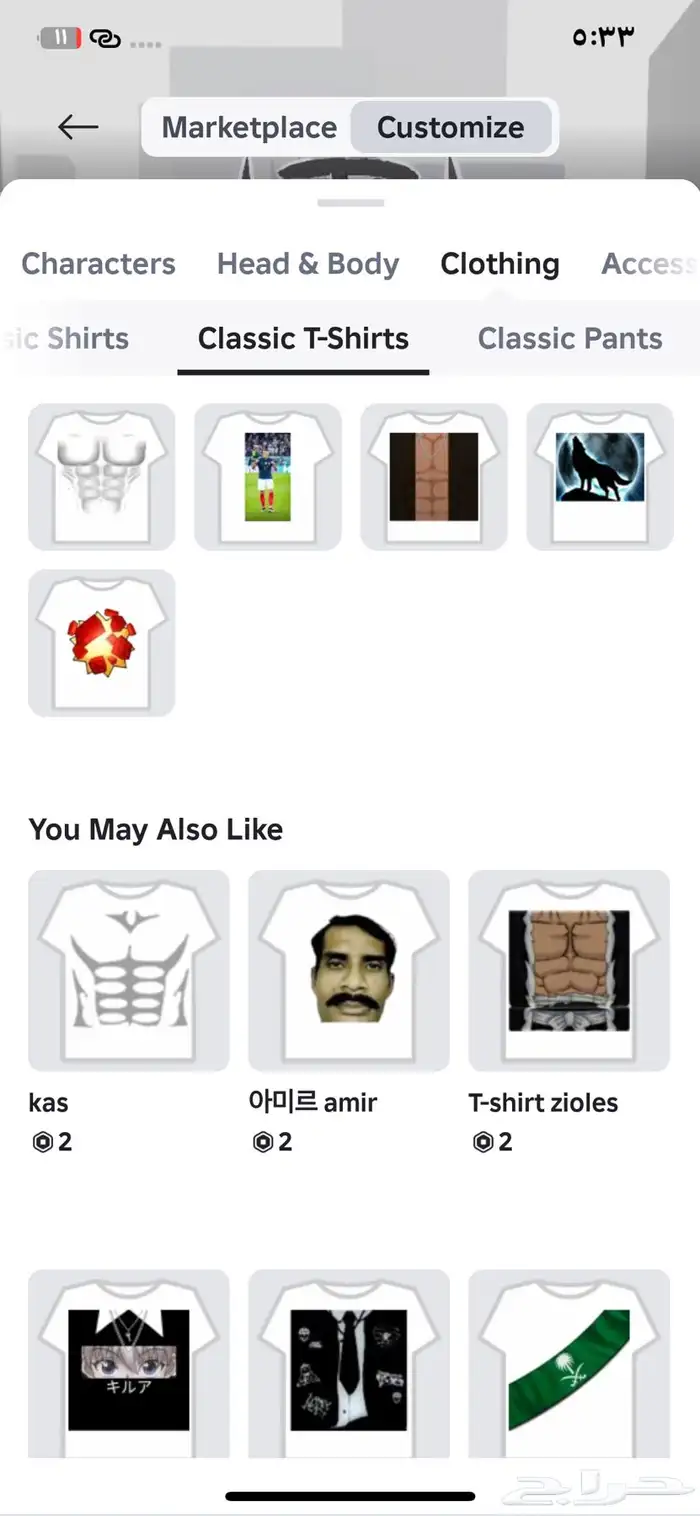Select the Customize segment
The image size is (700, 1516).
click(x=450, y=128)
